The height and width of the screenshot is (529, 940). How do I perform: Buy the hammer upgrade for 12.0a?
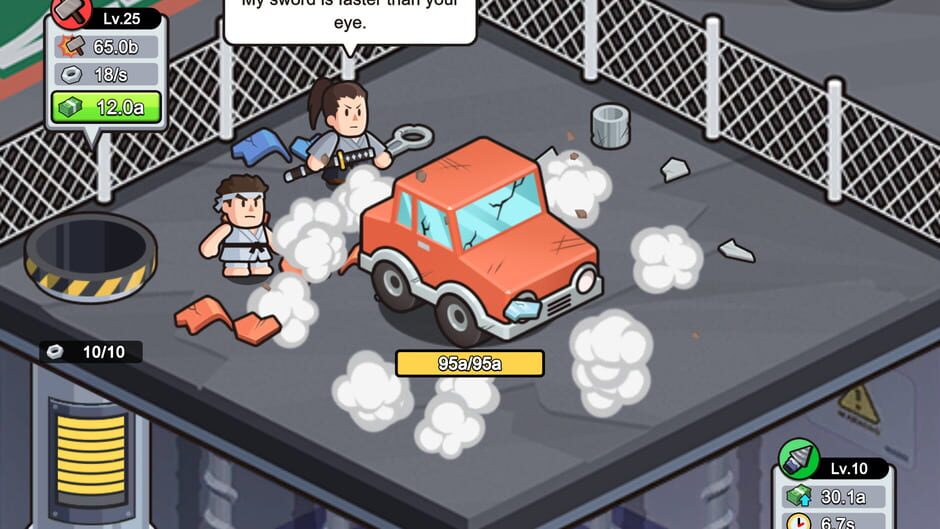pyautogui.click(x=106, y=107)
